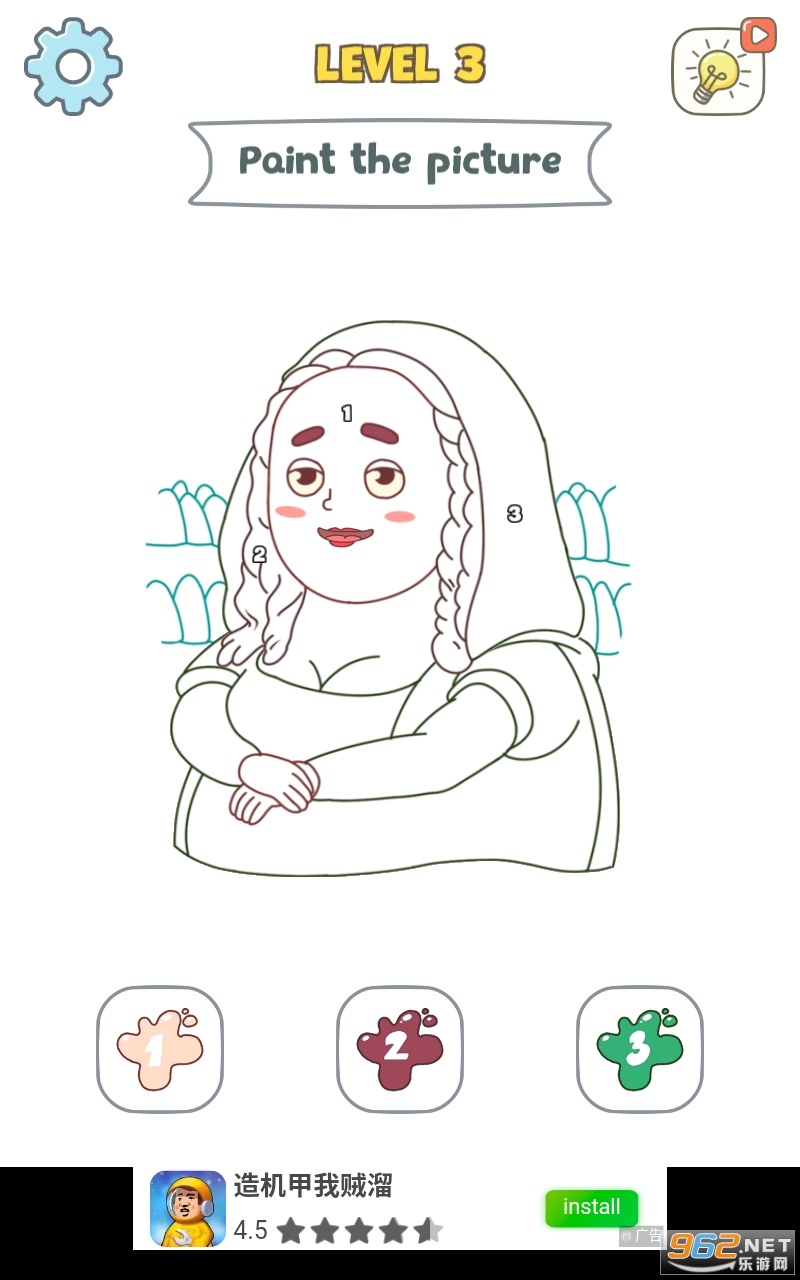This screenshot has width=800, height=1280.
Task: Open the settings gear
Action: [73, 66]
